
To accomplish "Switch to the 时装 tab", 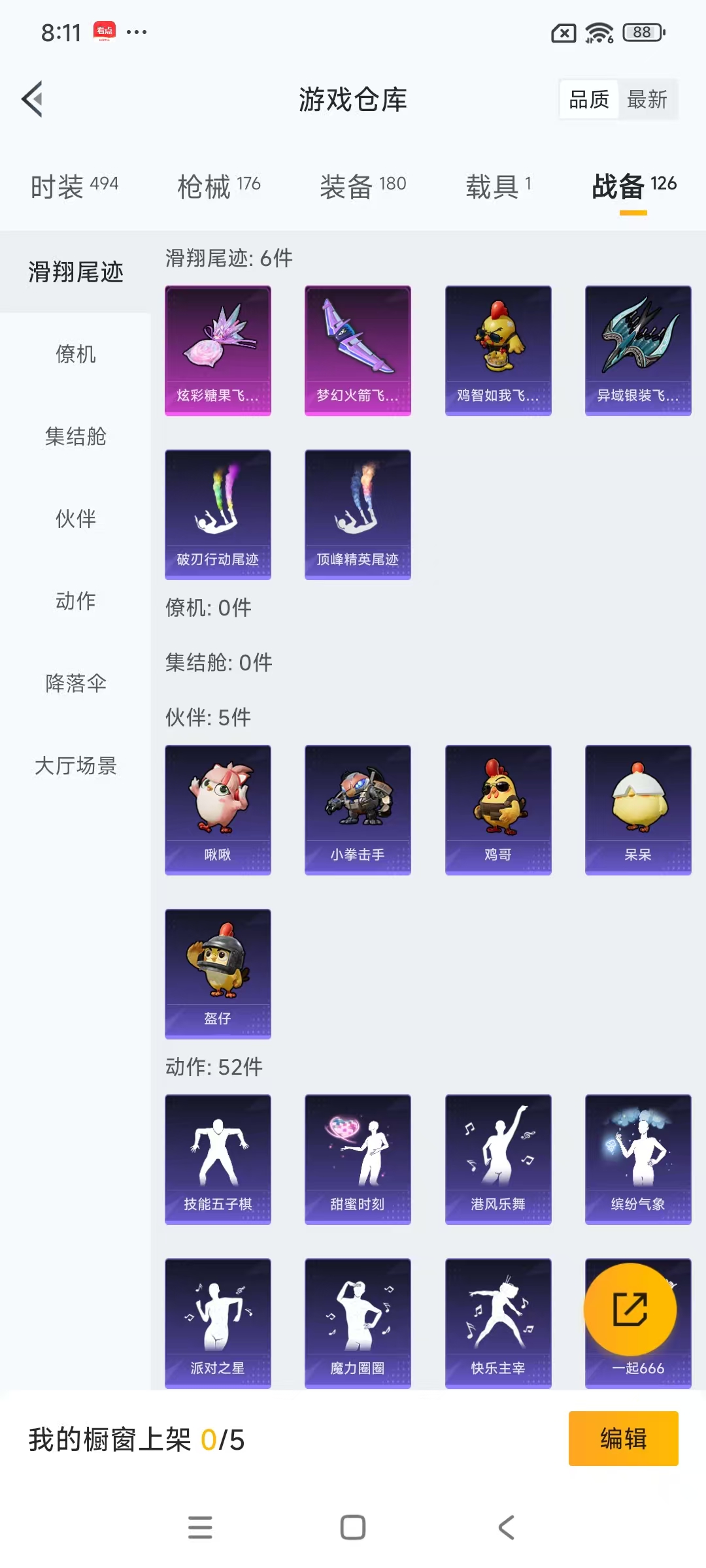I will 72,185.
